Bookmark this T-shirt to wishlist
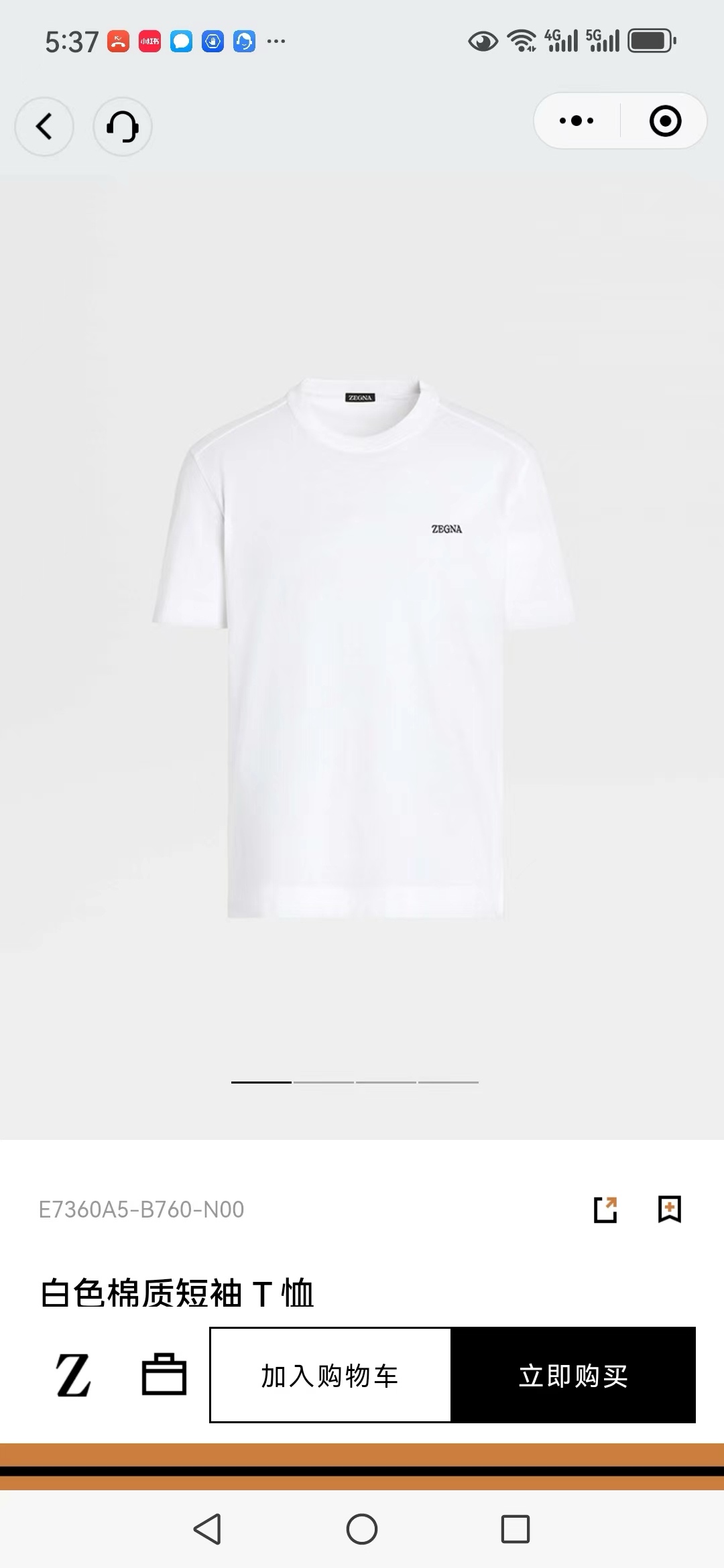This screenshot has width=724, height=1568. click(669, 1210)
